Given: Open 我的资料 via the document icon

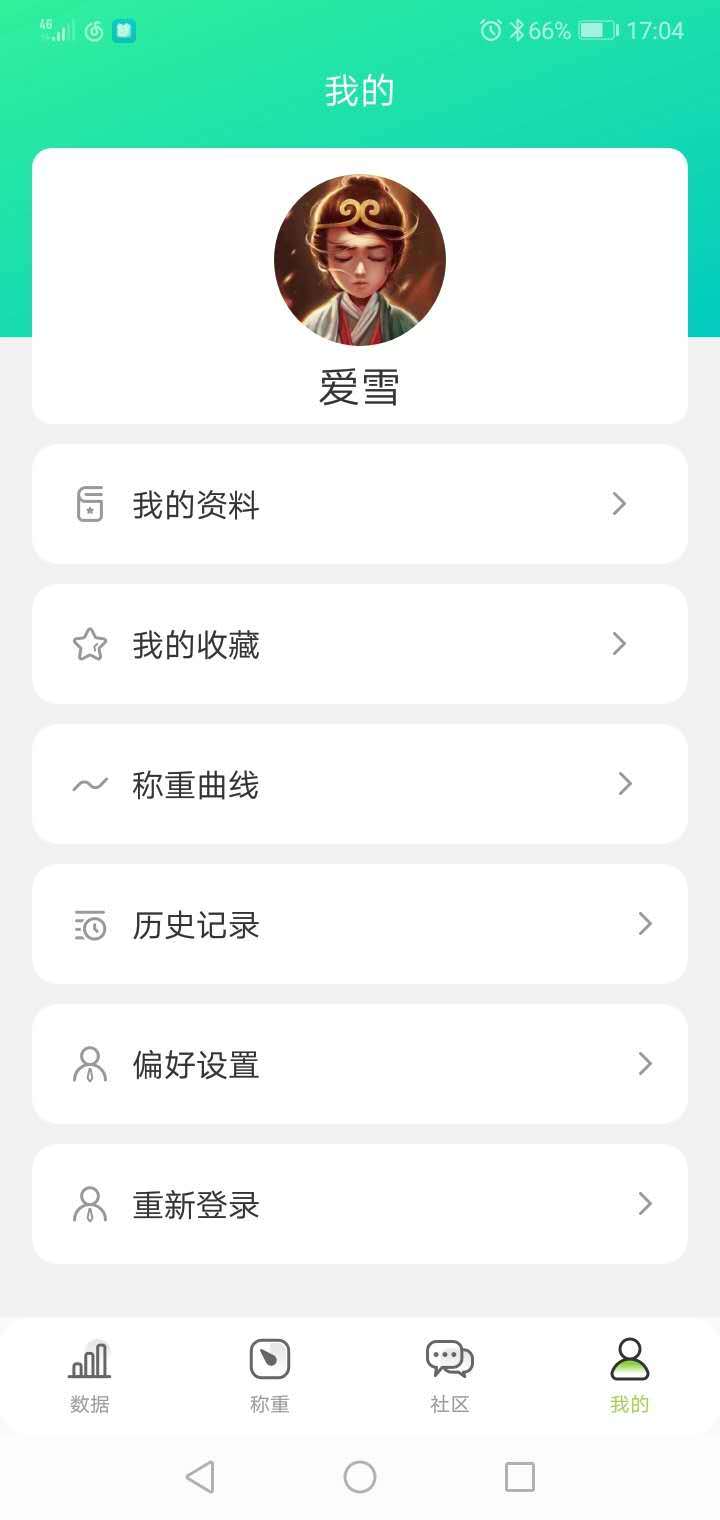Looking at the screenshot, I should point(90,503).
